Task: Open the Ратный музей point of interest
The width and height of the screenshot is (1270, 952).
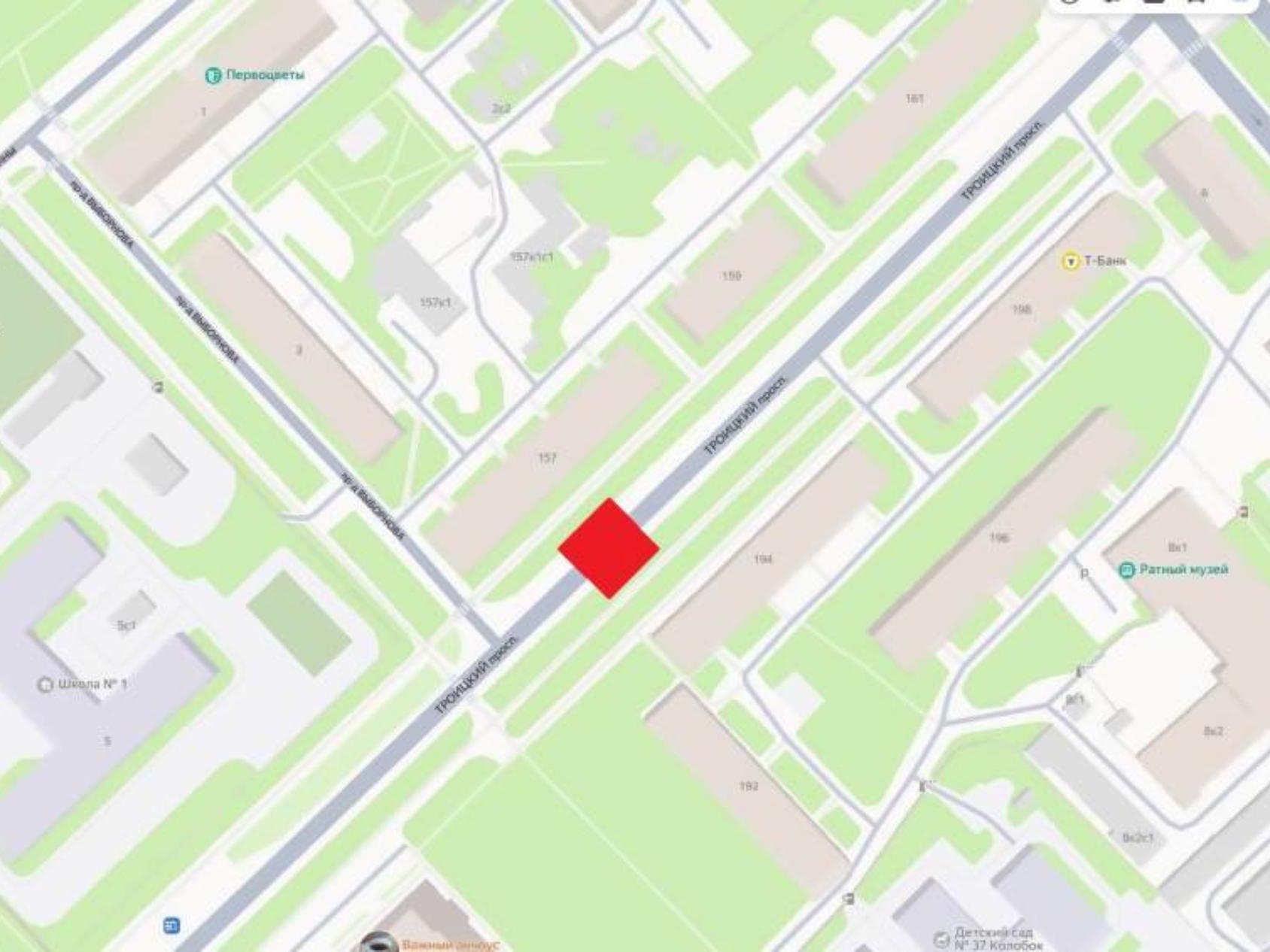Action: pos(1126,570)
